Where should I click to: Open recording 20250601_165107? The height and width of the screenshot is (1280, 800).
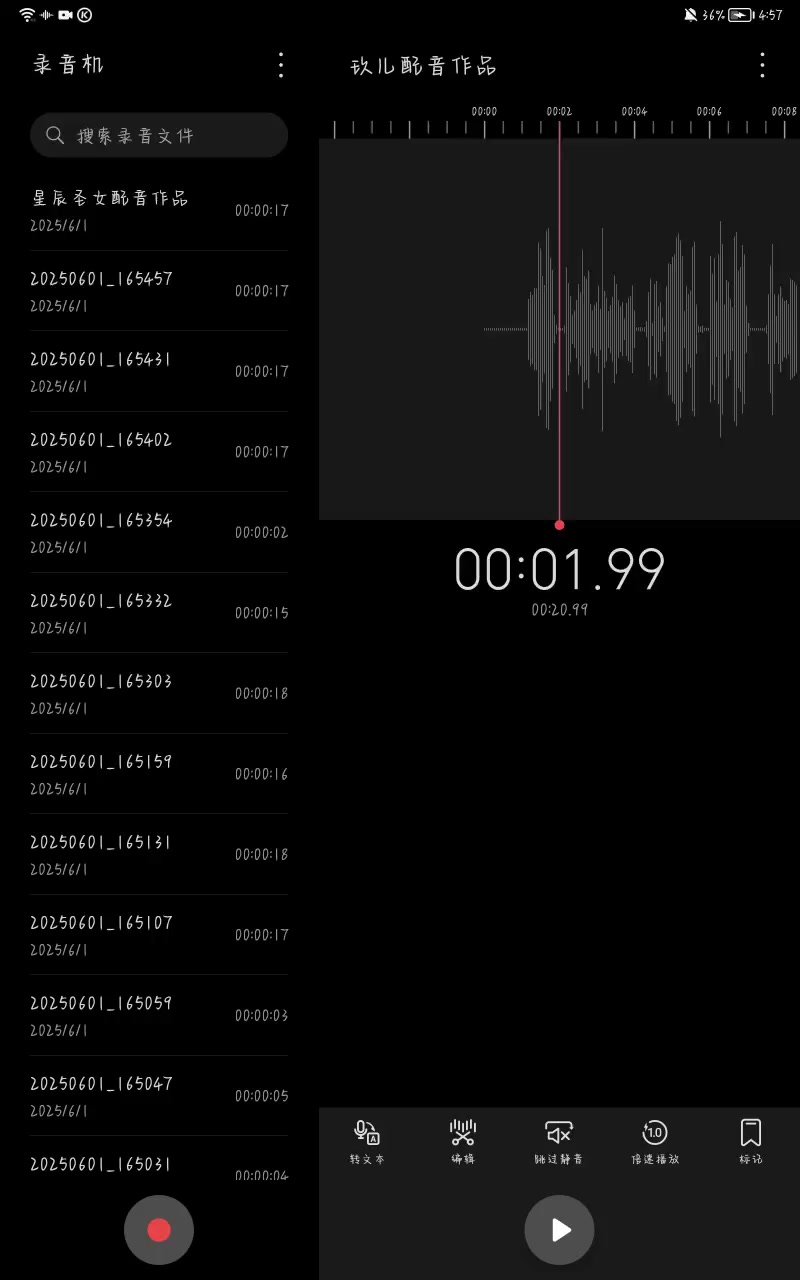tap(159, 935)
